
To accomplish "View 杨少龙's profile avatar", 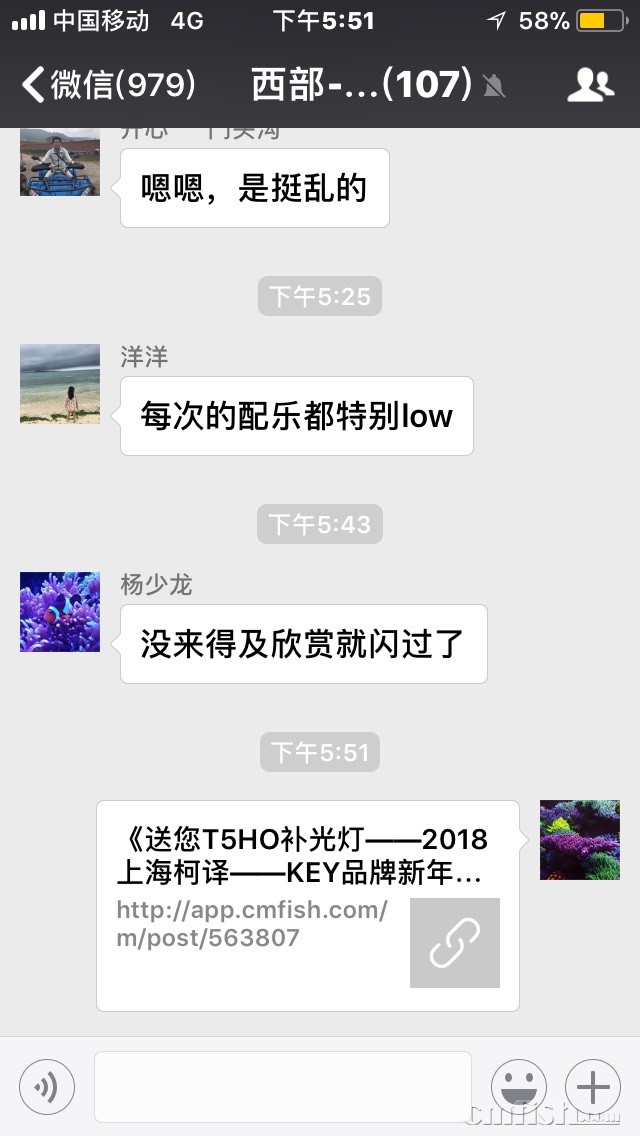I will [x=60, y=612].
